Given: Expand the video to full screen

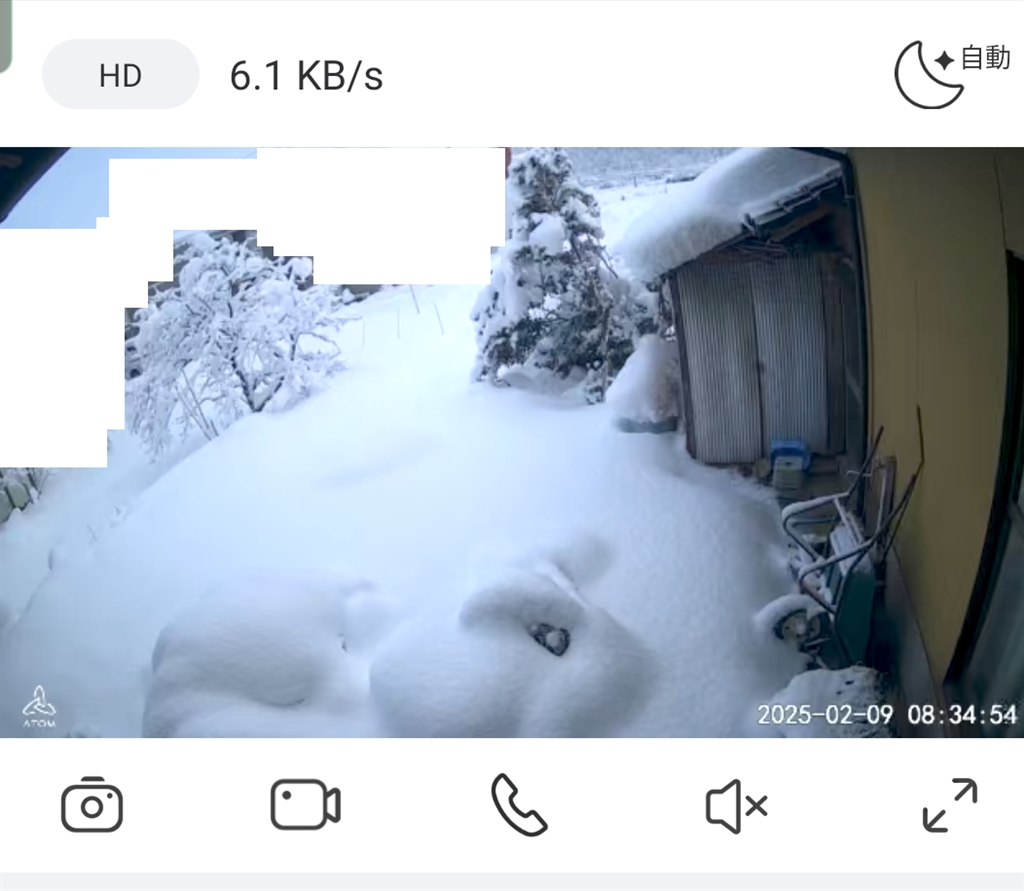Looking at the screenshot, I should click(949, 805).
